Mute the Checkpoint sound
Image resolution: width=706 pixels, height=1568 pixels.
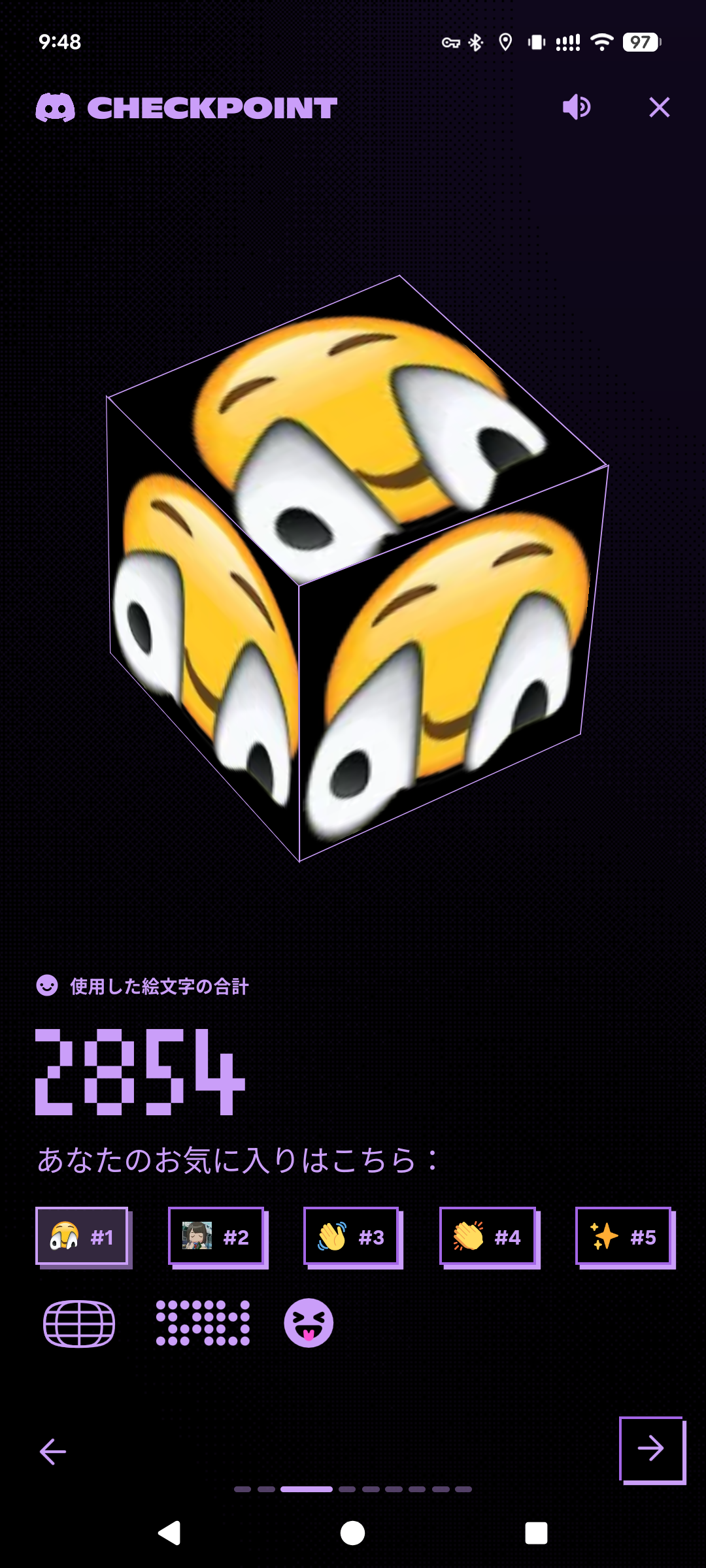pyautogui.click(x=577, y=107)
